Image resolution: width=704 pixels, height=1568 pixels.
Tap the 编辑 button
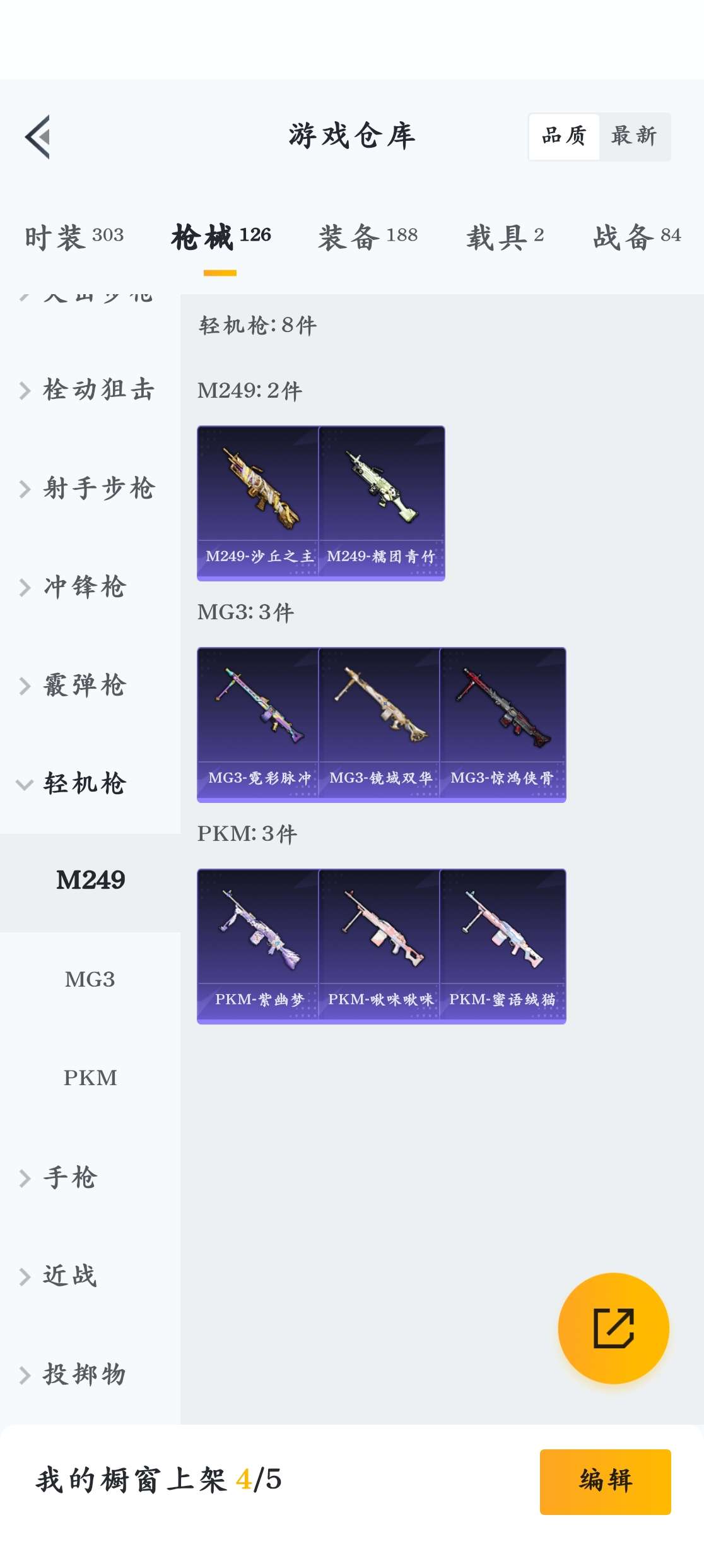point(605,1482)
